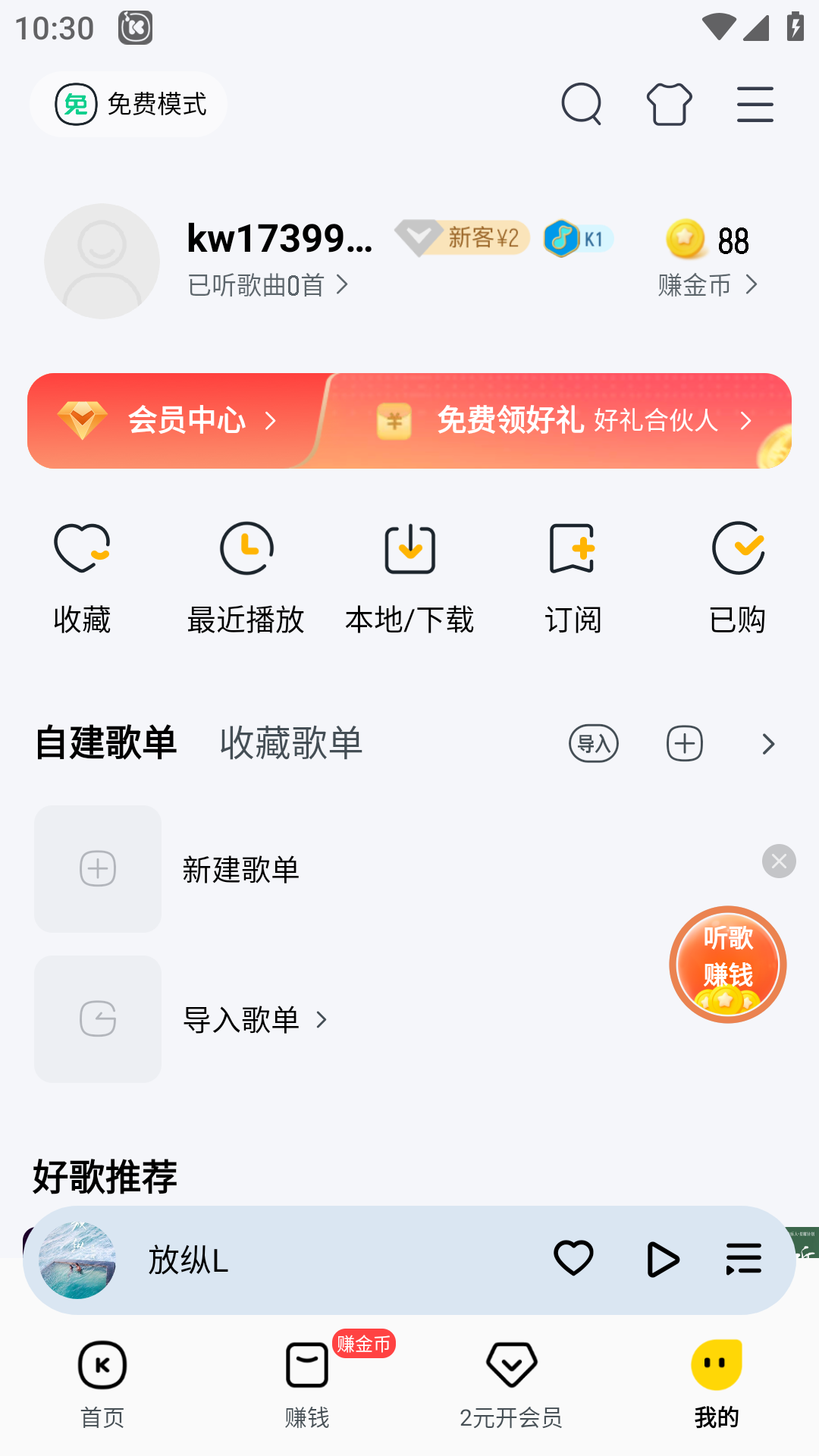Tap the 免费模式 free mode chip
This screenshot has height=1456, width=819.
tap(129, 104)
